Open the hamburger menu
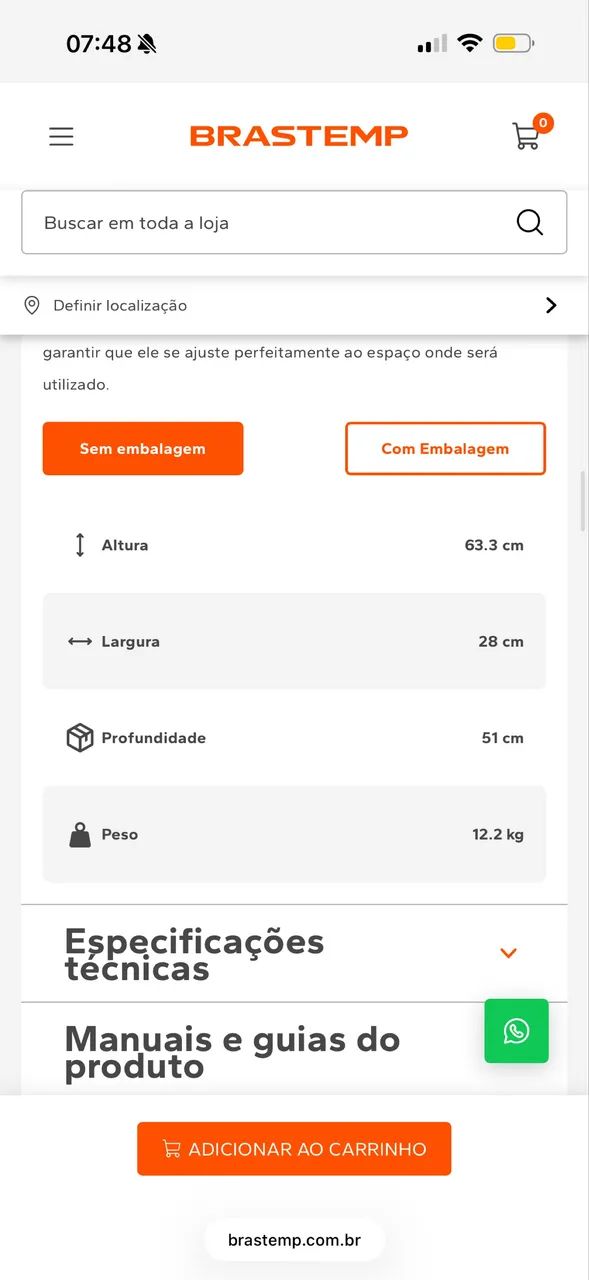589x1280 pixels. click(x=61, y=137)
